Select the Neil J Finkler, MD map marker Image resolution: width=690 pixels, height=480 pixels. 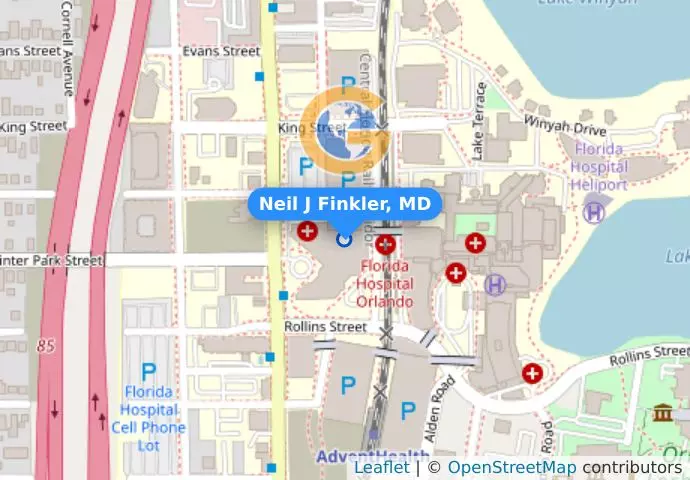[344, 239]
